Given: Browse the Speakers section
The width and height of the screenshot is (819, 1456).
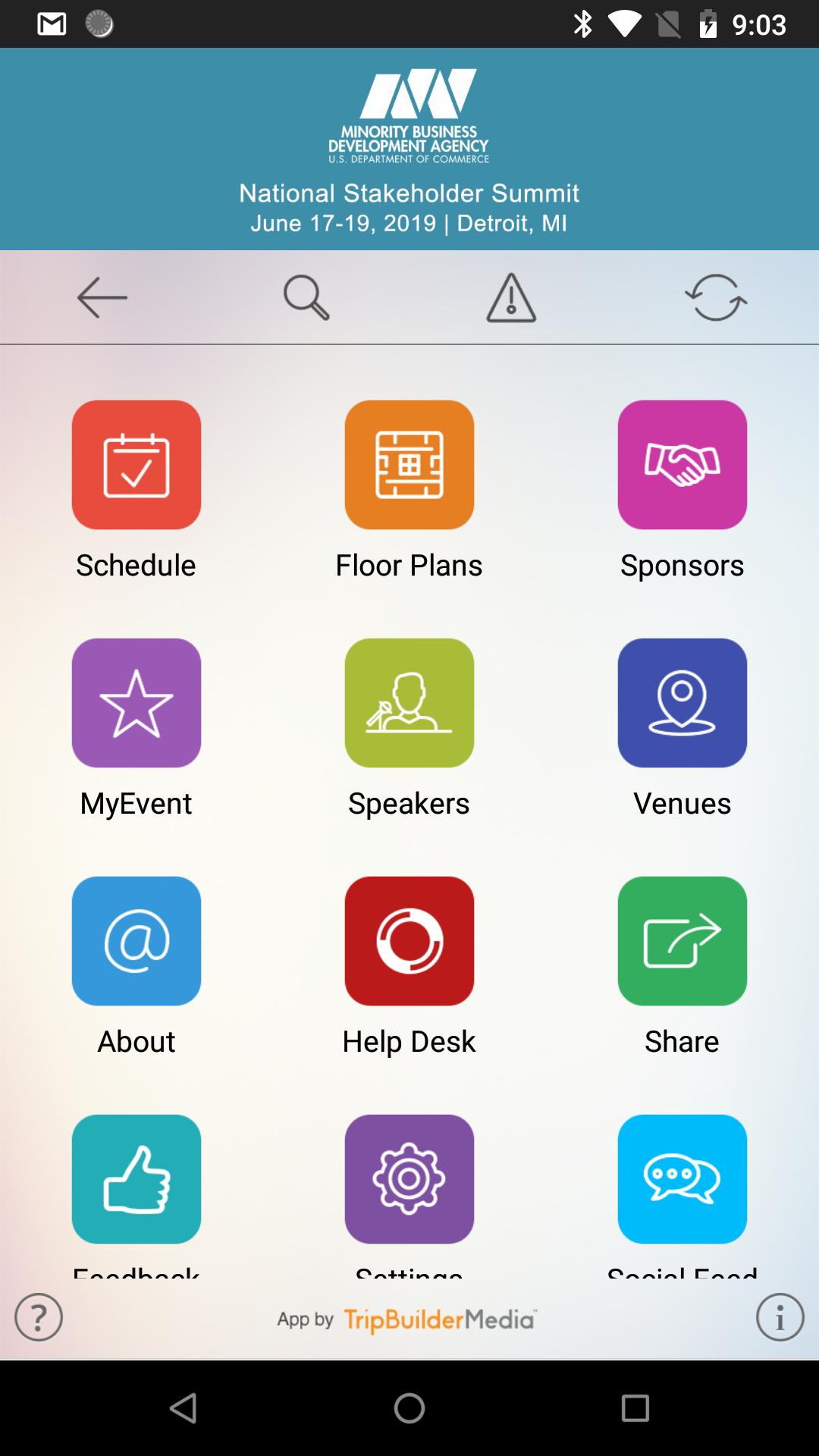Looking at the screenshot, I should click(x=409, y=703).
